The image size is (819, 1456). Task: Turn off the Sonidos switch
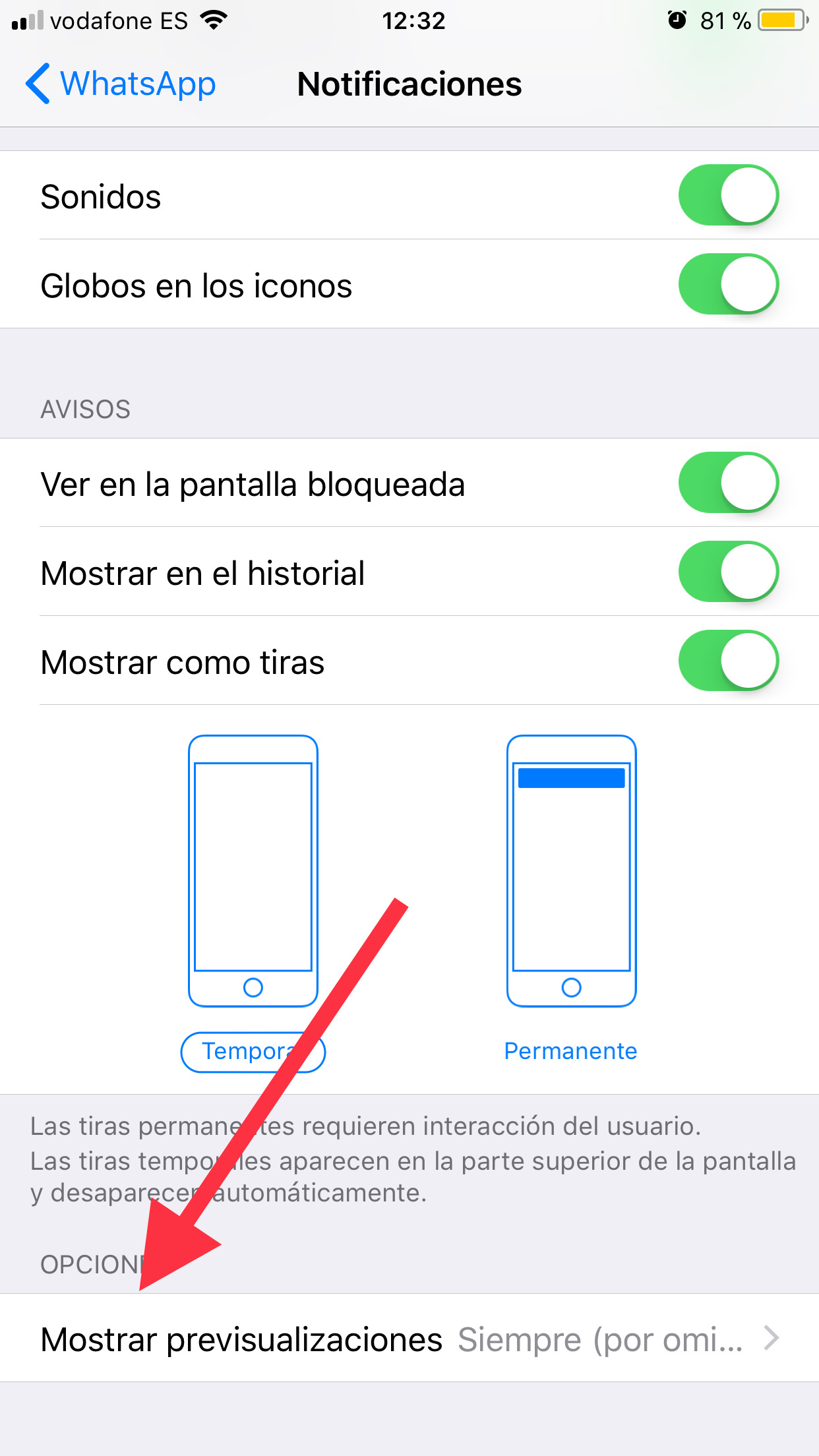[728, 195]
